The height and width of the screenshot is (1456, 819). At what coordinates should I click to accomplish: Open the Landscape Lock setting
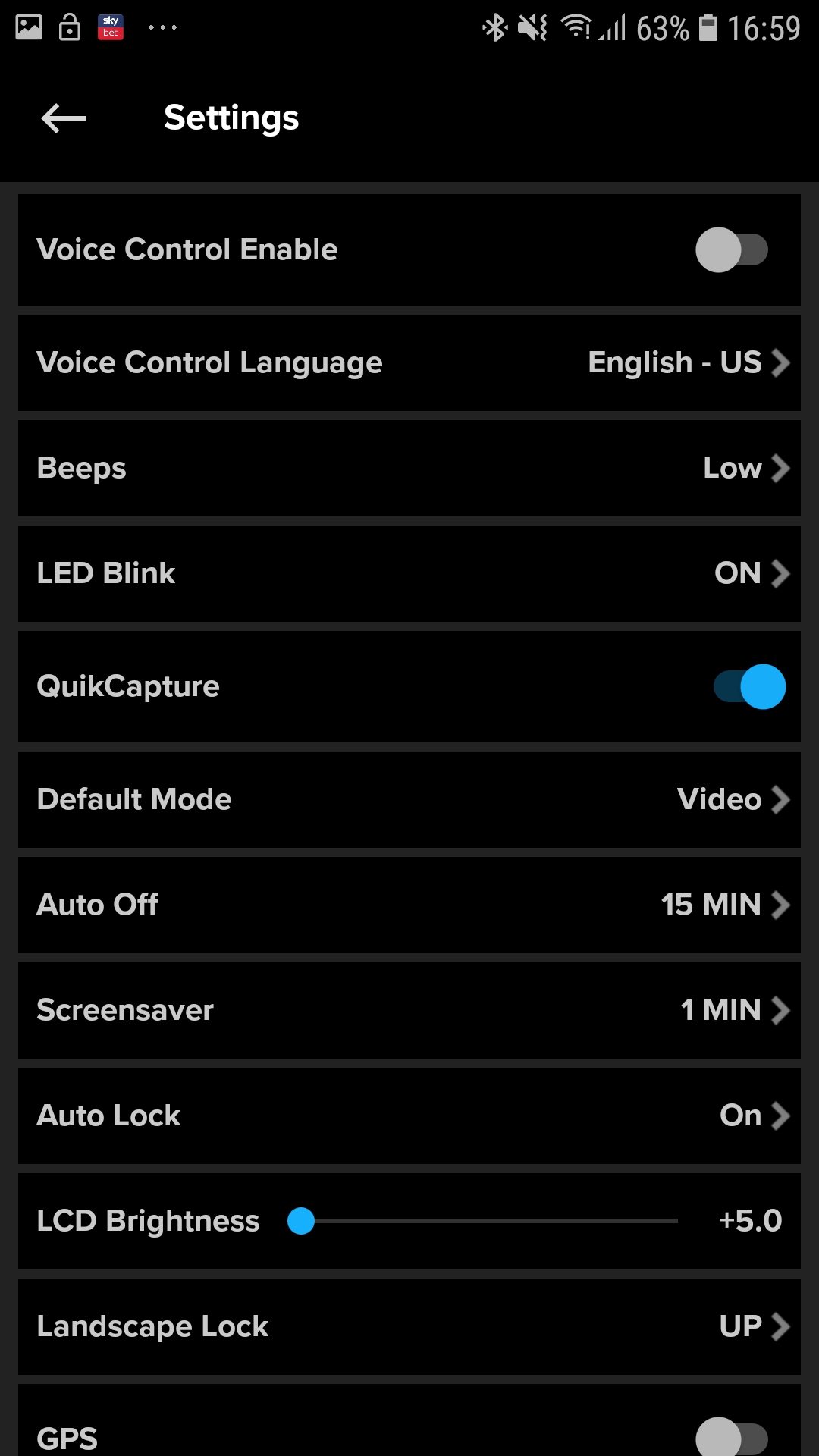point(409,1326)
